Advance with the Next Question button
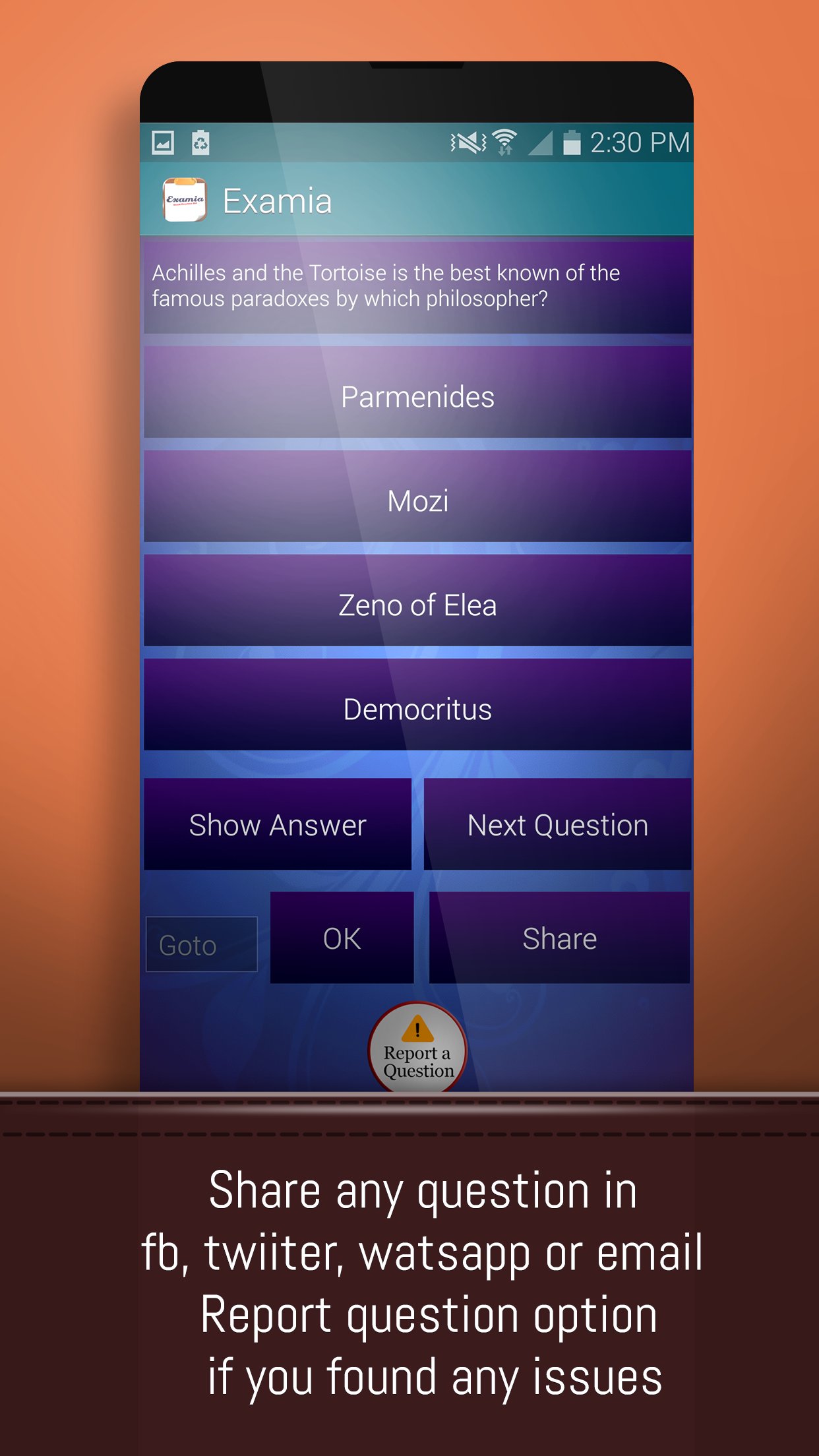The width and height of the screenshot is (819, 1456). (557, 824)
